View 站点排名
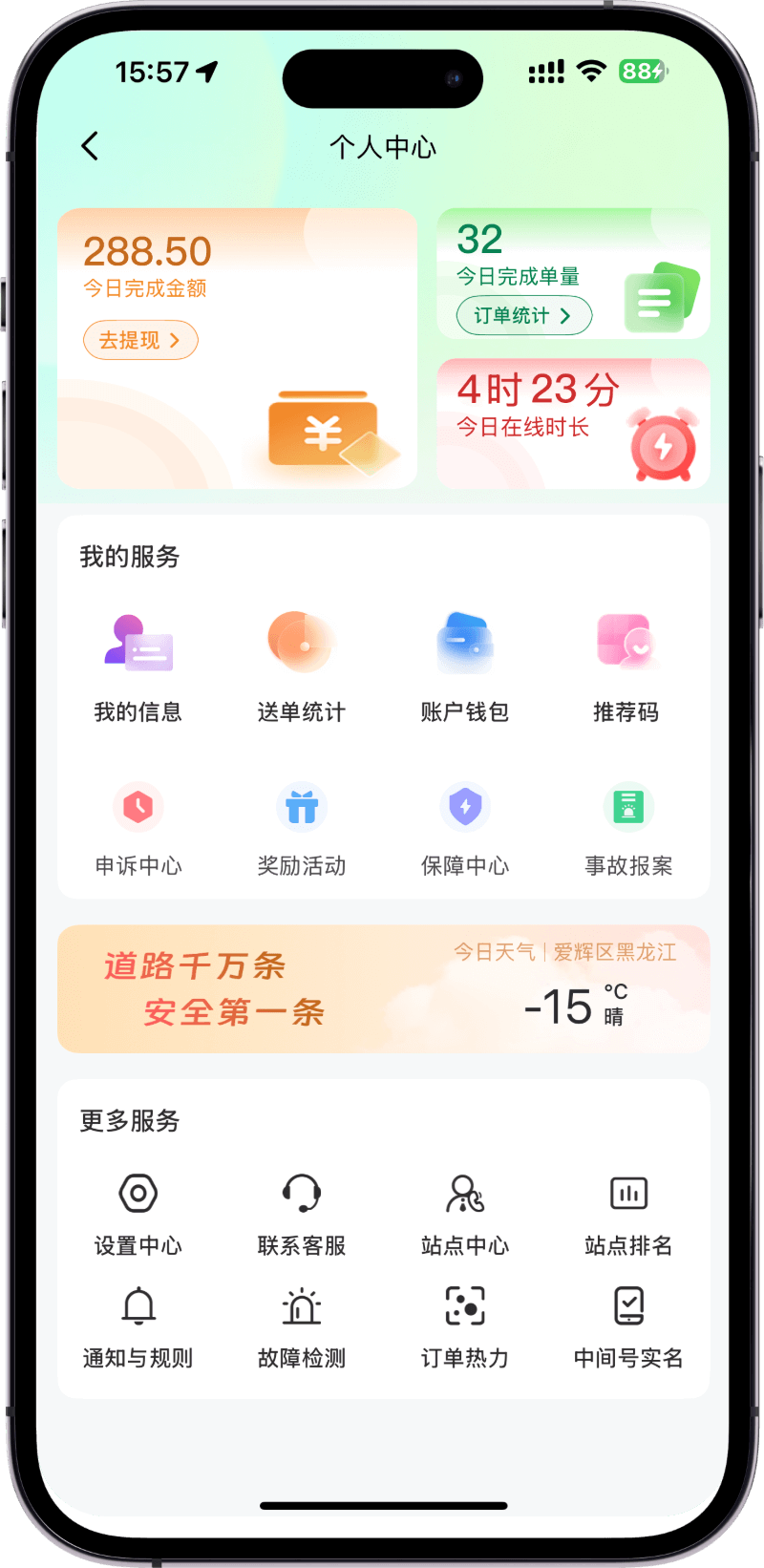Image resolution: width=764 pixels, height=1568 pixels. (x=628, y=1213)
